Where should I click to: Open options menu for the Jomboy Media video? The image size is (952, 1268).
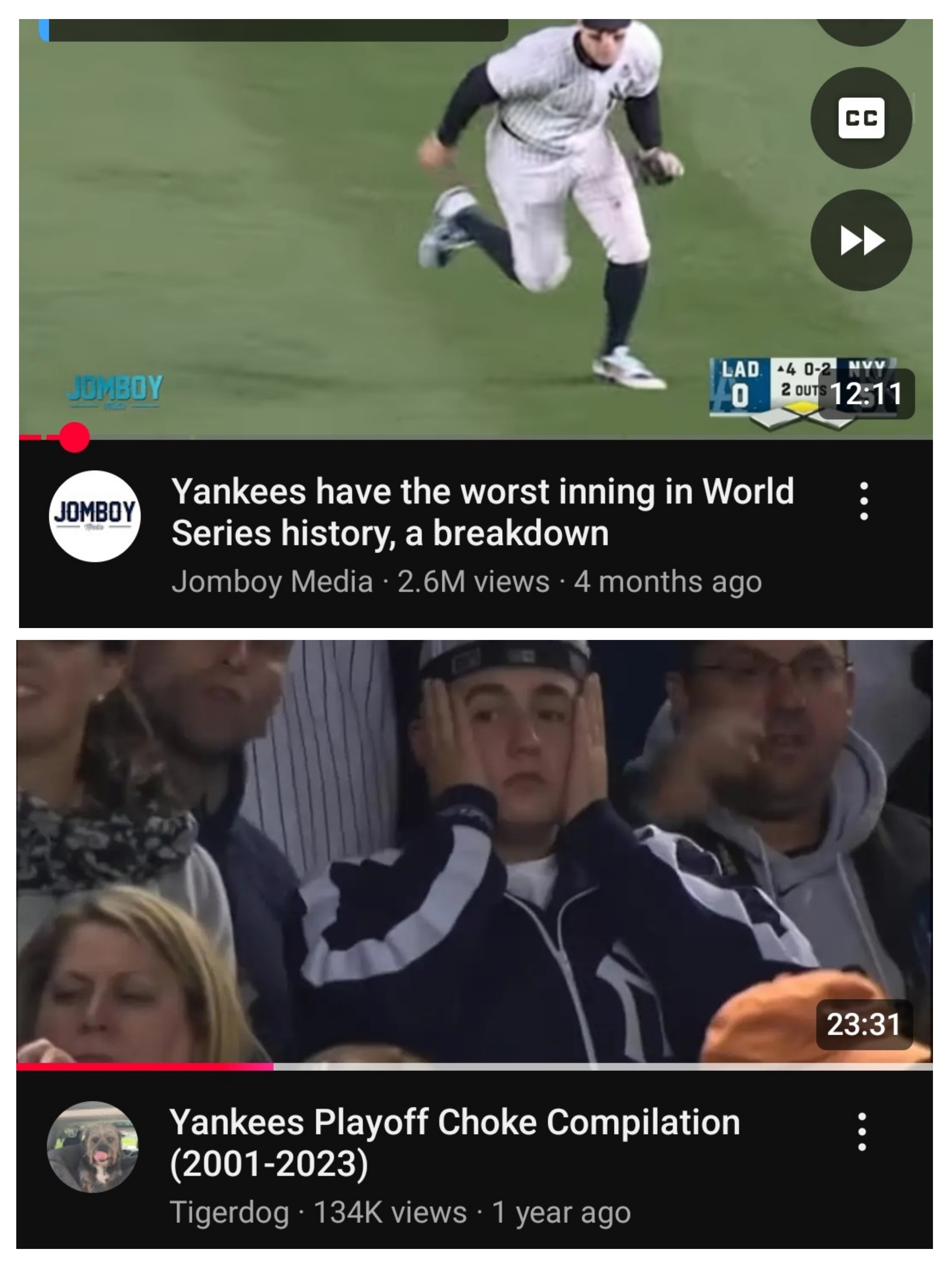pos(864,501)
